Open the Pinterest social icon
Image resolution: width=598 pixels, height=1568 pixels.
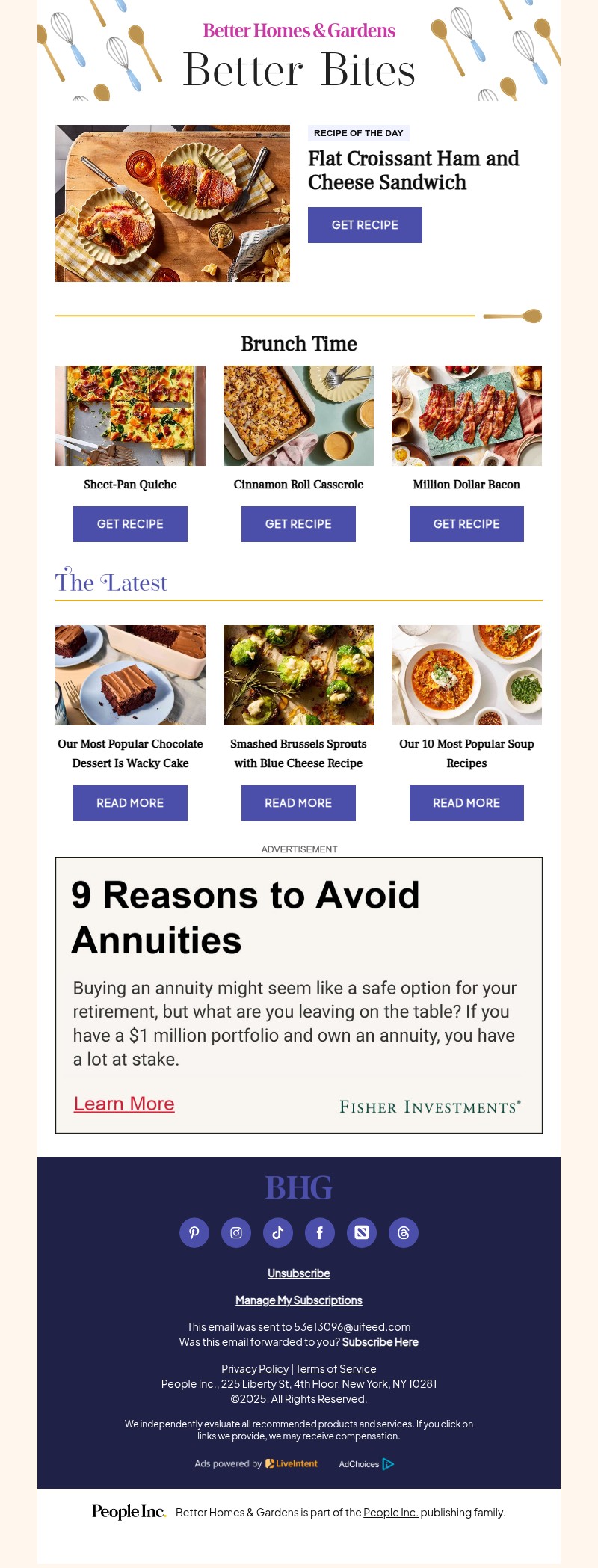pos(194,1233)
